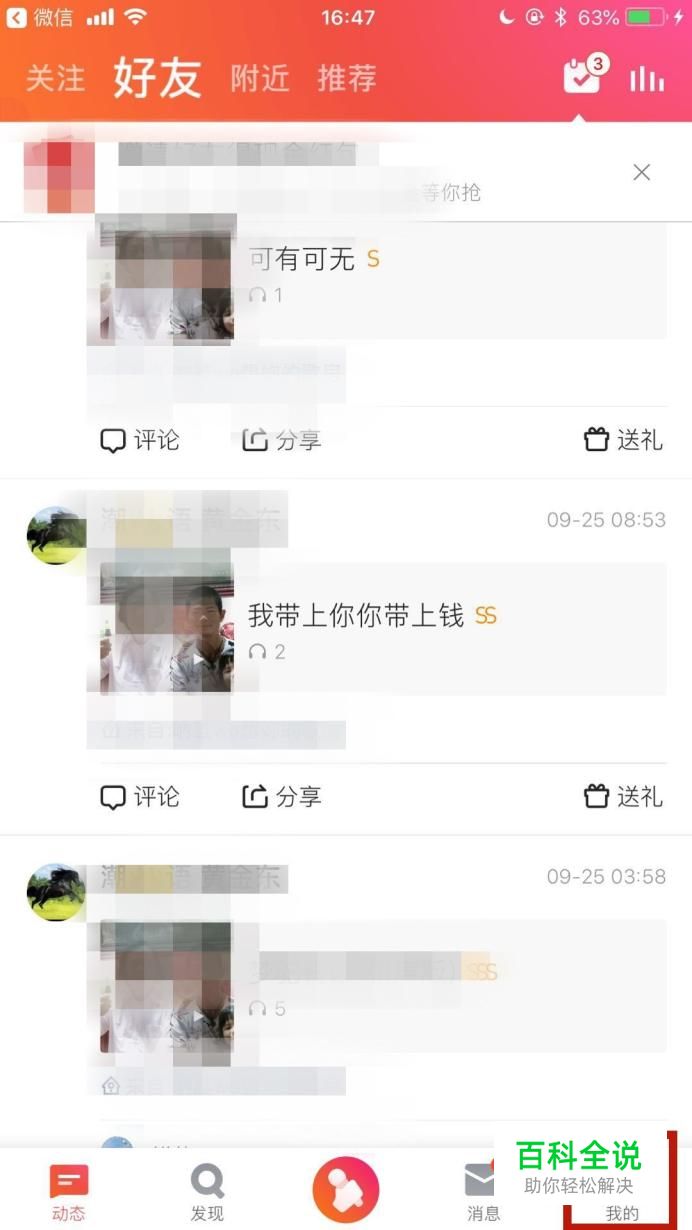Send a gift to the 可有可无 post
The width and height of the screenshot is (692, 1230).
(624, 440)
